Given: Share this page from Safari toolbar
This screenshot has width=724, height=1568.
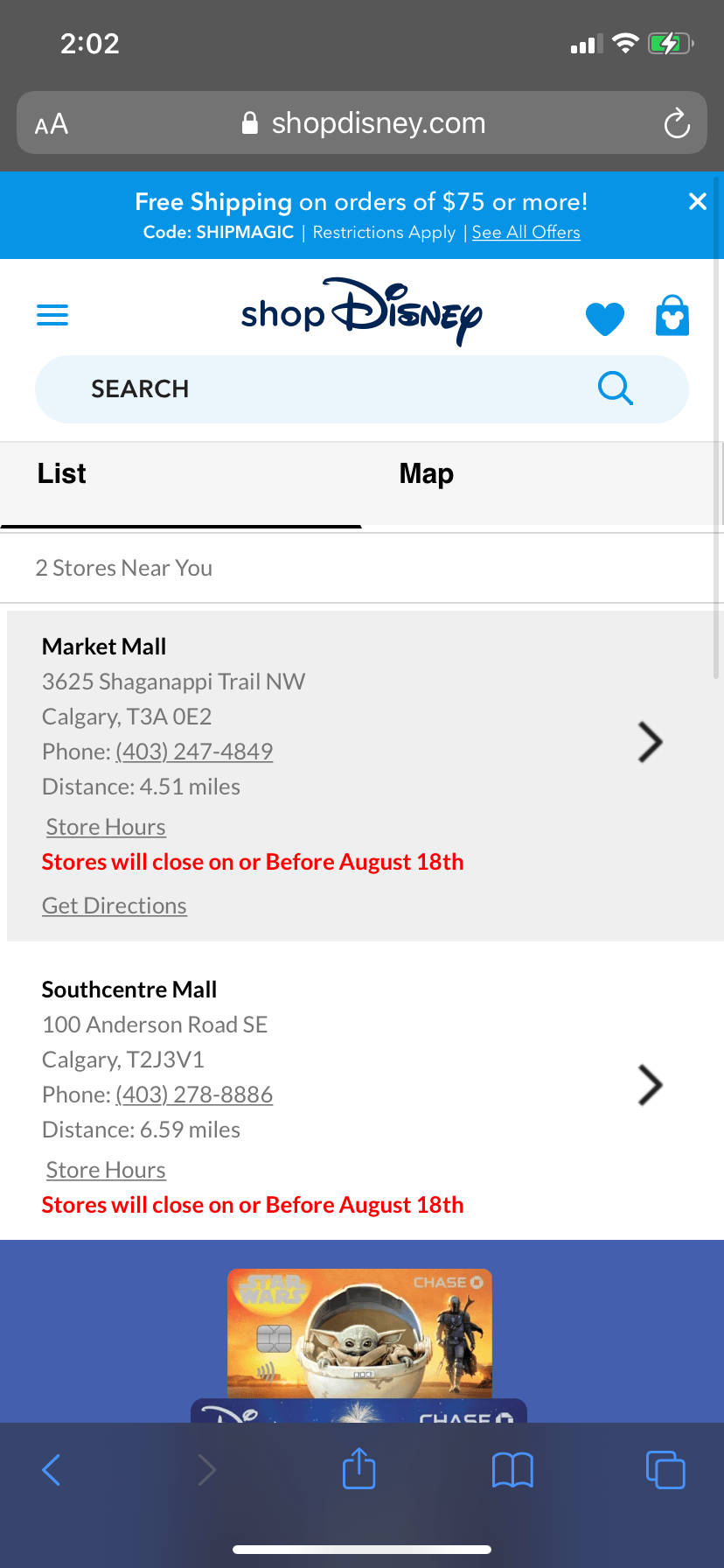Looking at the screenshot, I should [359, 1469].
